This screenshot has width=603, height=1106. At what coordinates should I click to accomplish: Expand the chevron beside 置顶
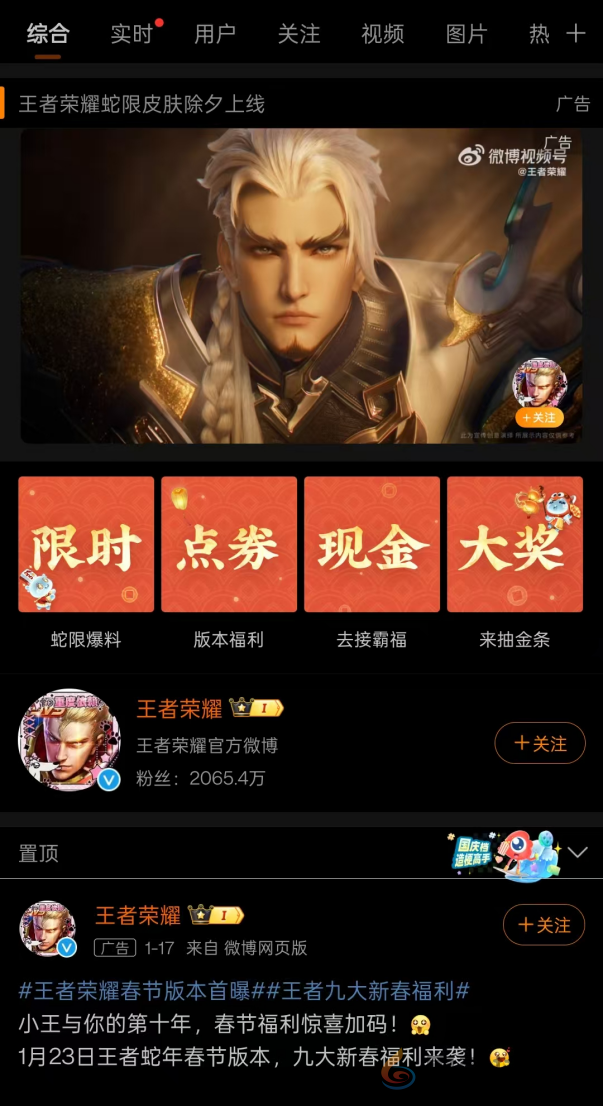pyautogui.click(x=578, y=852)
